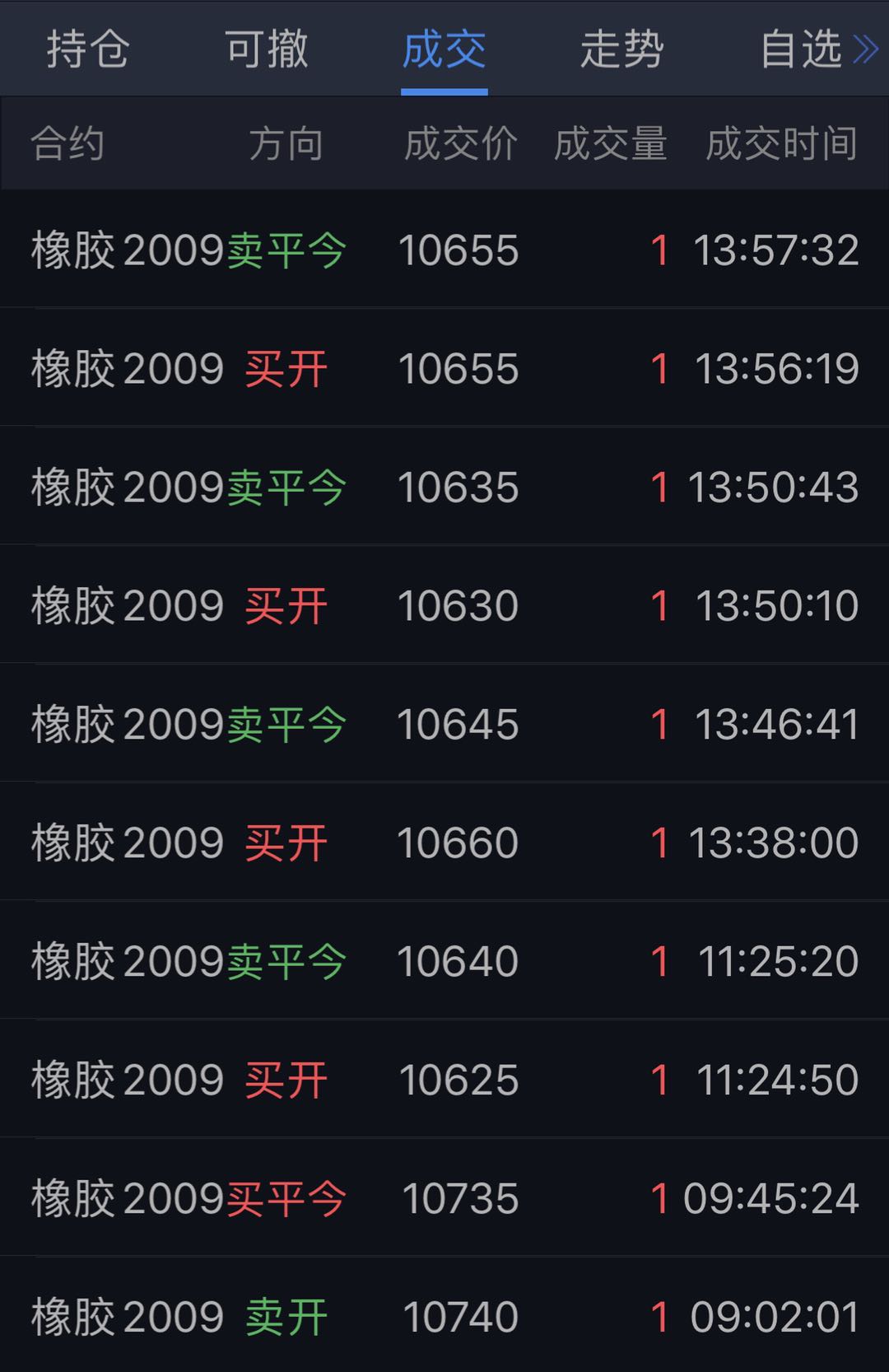Switch to the 持仓 tab
This screenshot has width=889, height=1372.
[x=87, y=49]
